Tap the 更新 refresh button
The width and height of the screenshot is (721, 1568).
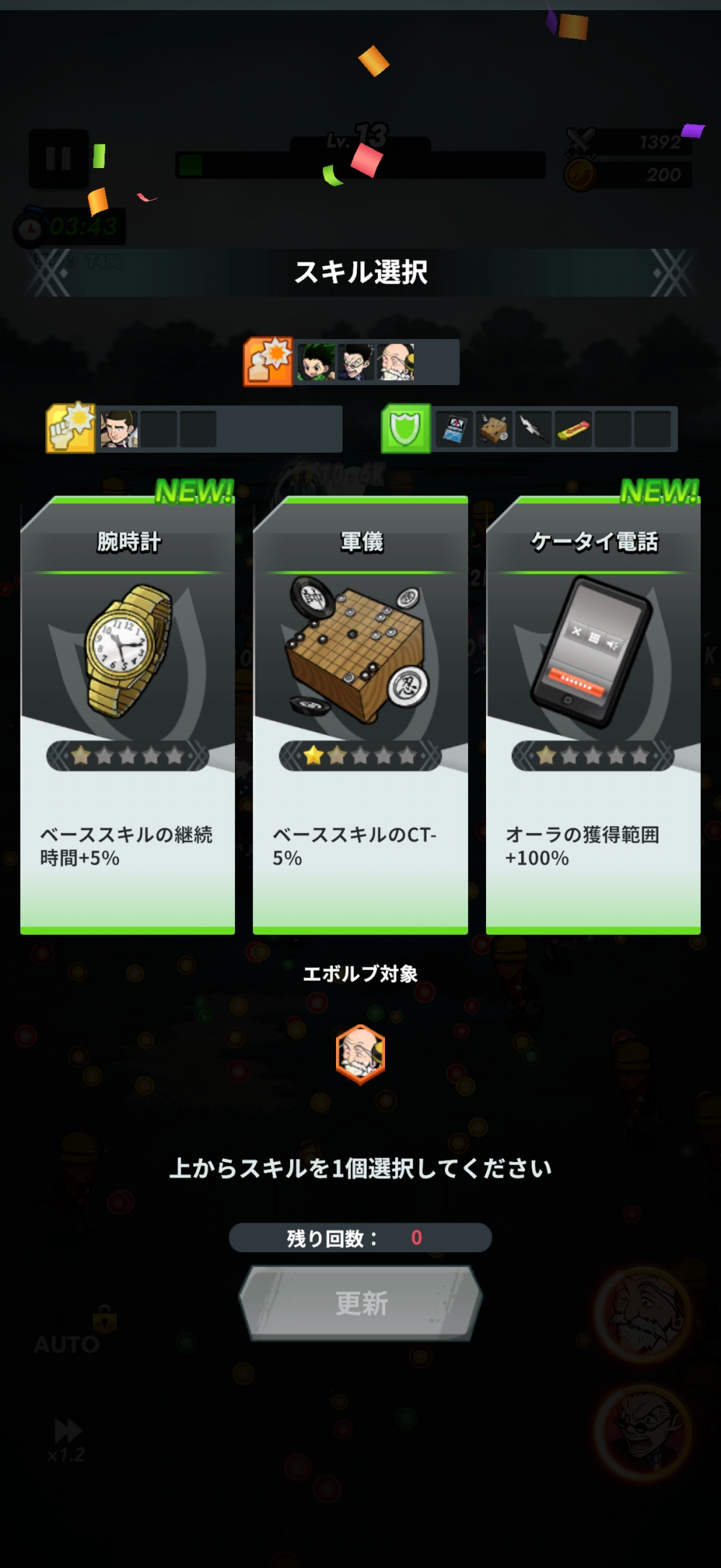[360, 1303]
